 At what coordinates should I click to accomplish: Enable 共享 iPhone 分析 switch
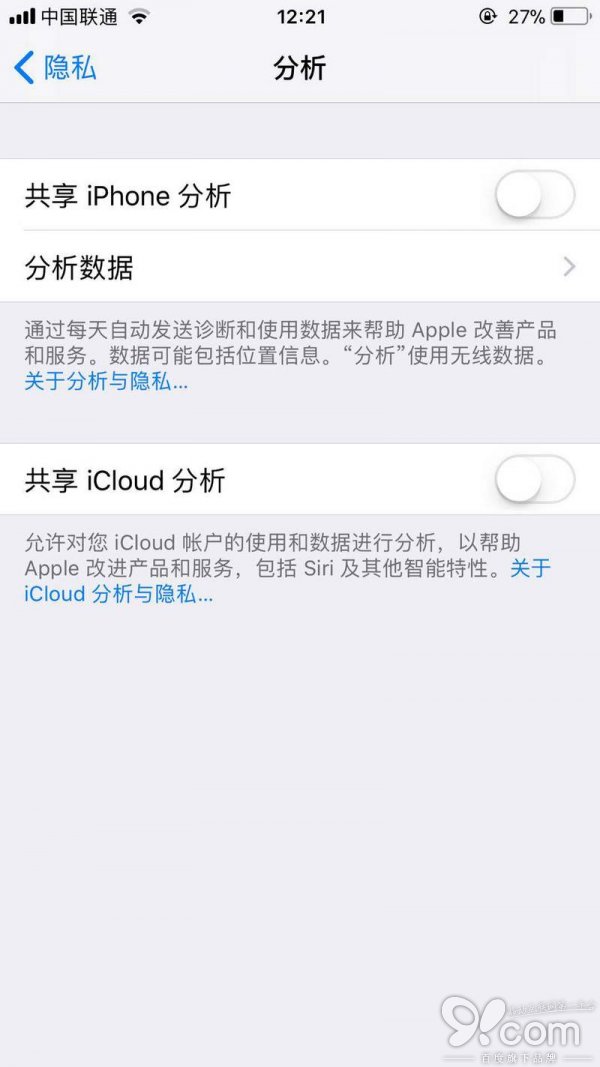point(535,195)
